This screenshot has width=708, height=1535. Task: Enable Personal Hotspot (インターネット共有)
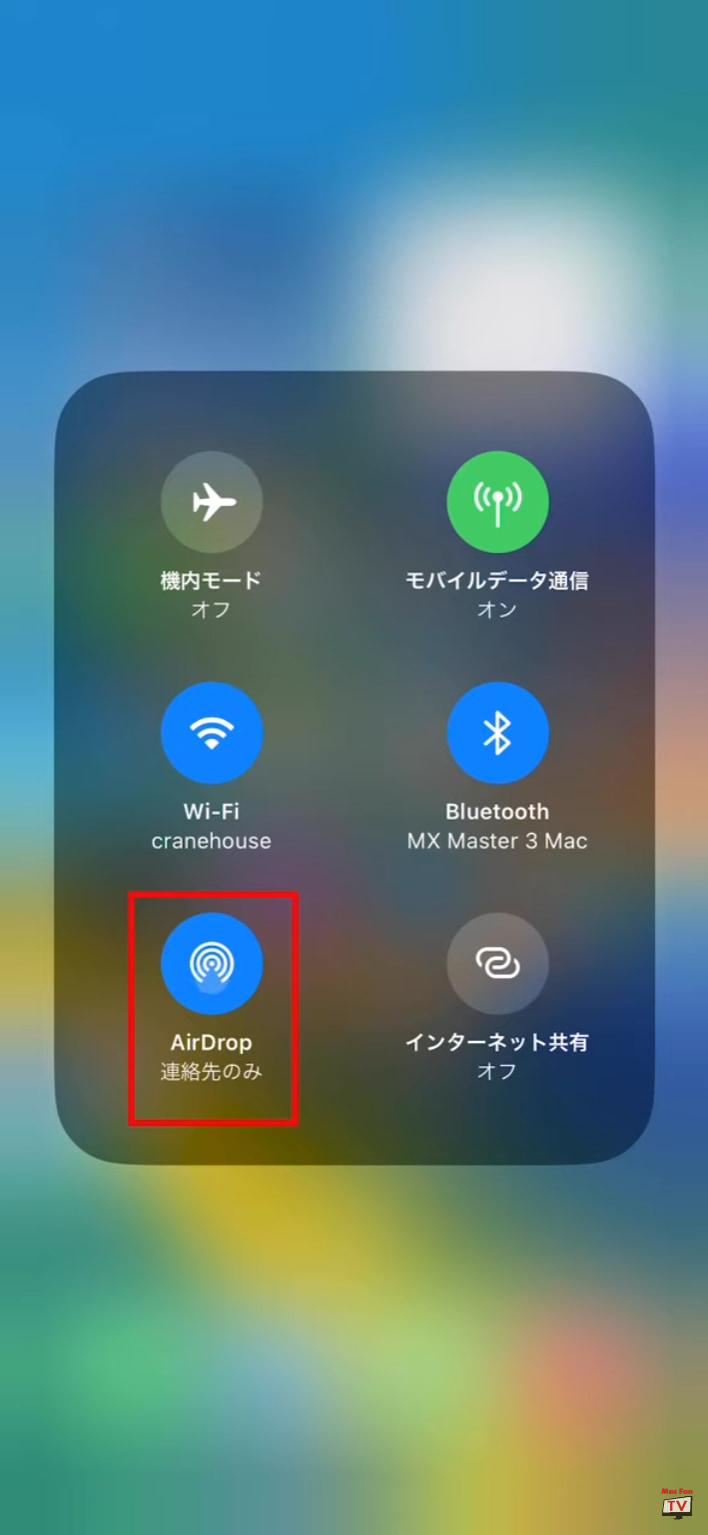497,964
